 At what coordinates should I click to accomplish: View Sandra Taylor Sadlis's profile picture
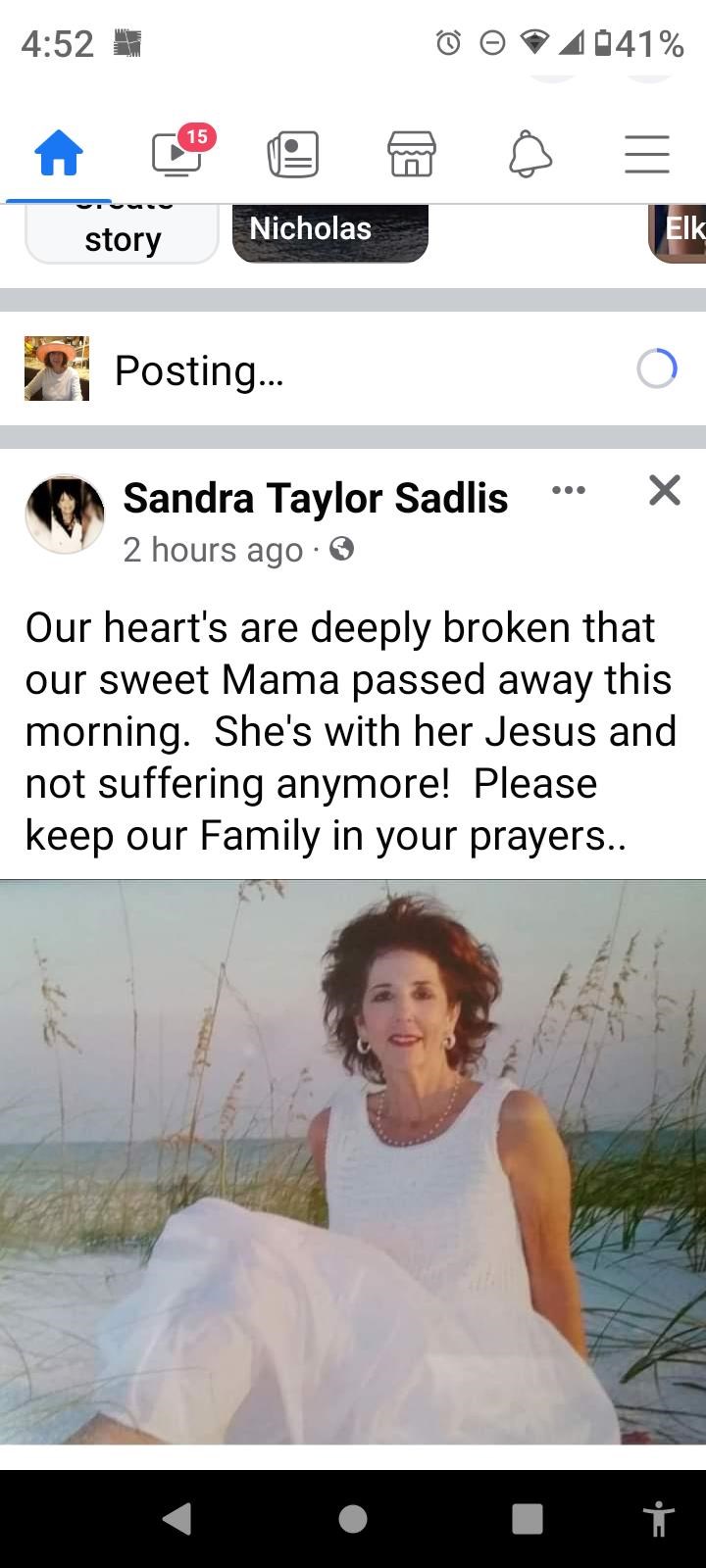coord(65,514)
